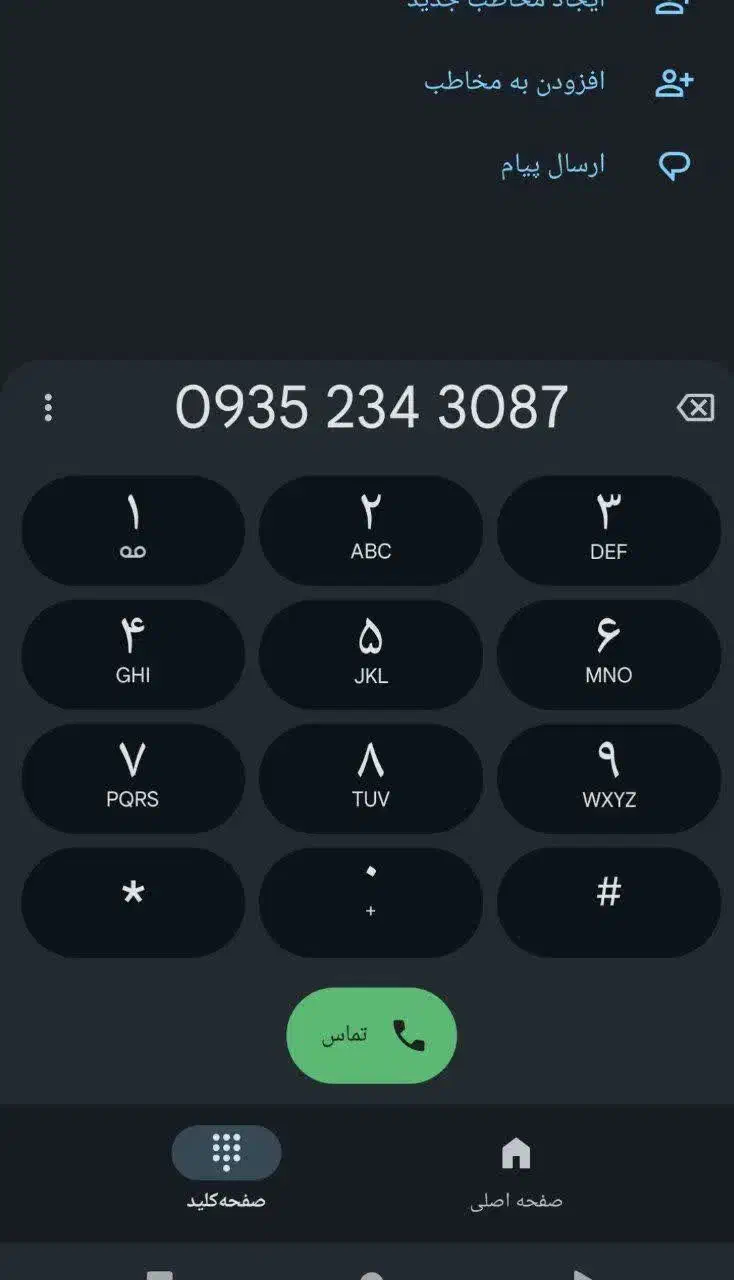Tap the backspace icon to delete a digit
The width and height of the screenshot is (734, 1280).
click(x=695, y=408)
